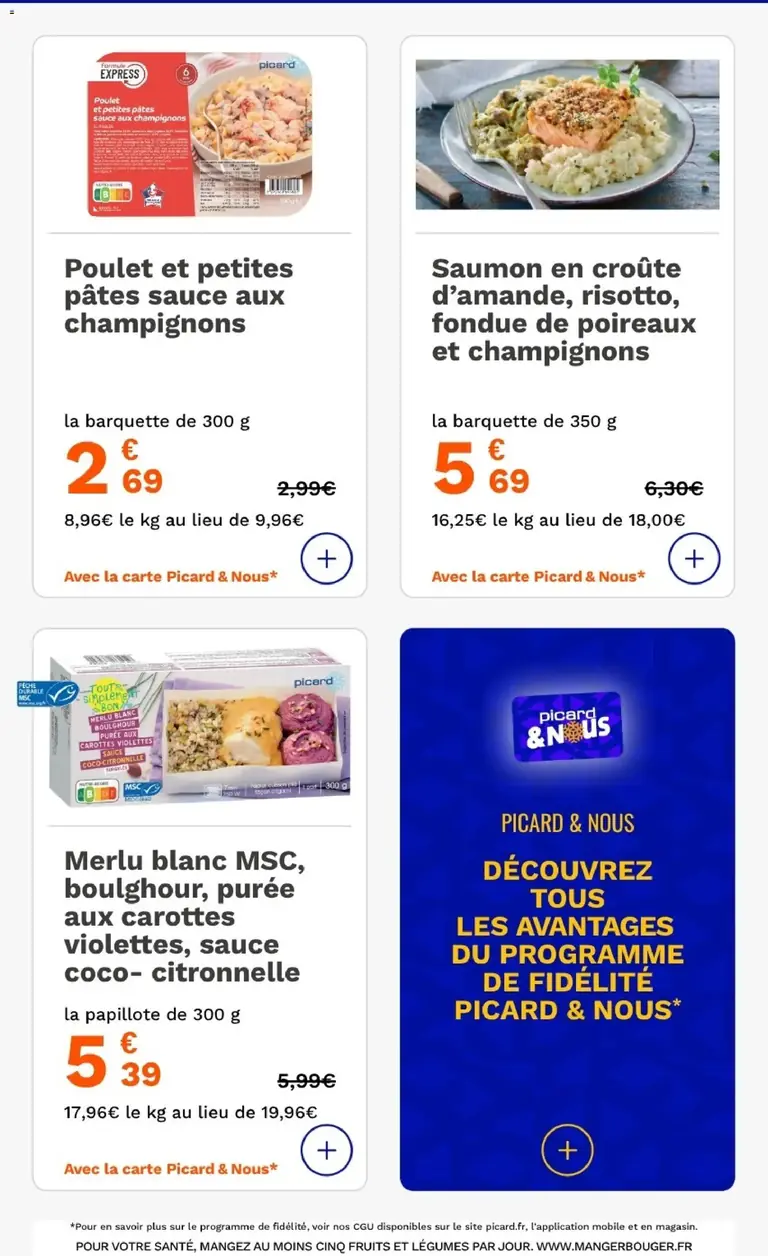Open the Picard & Nous loyalty programme details
Viewport: 768px width, 1256px height.
(x=567, y=1150)
